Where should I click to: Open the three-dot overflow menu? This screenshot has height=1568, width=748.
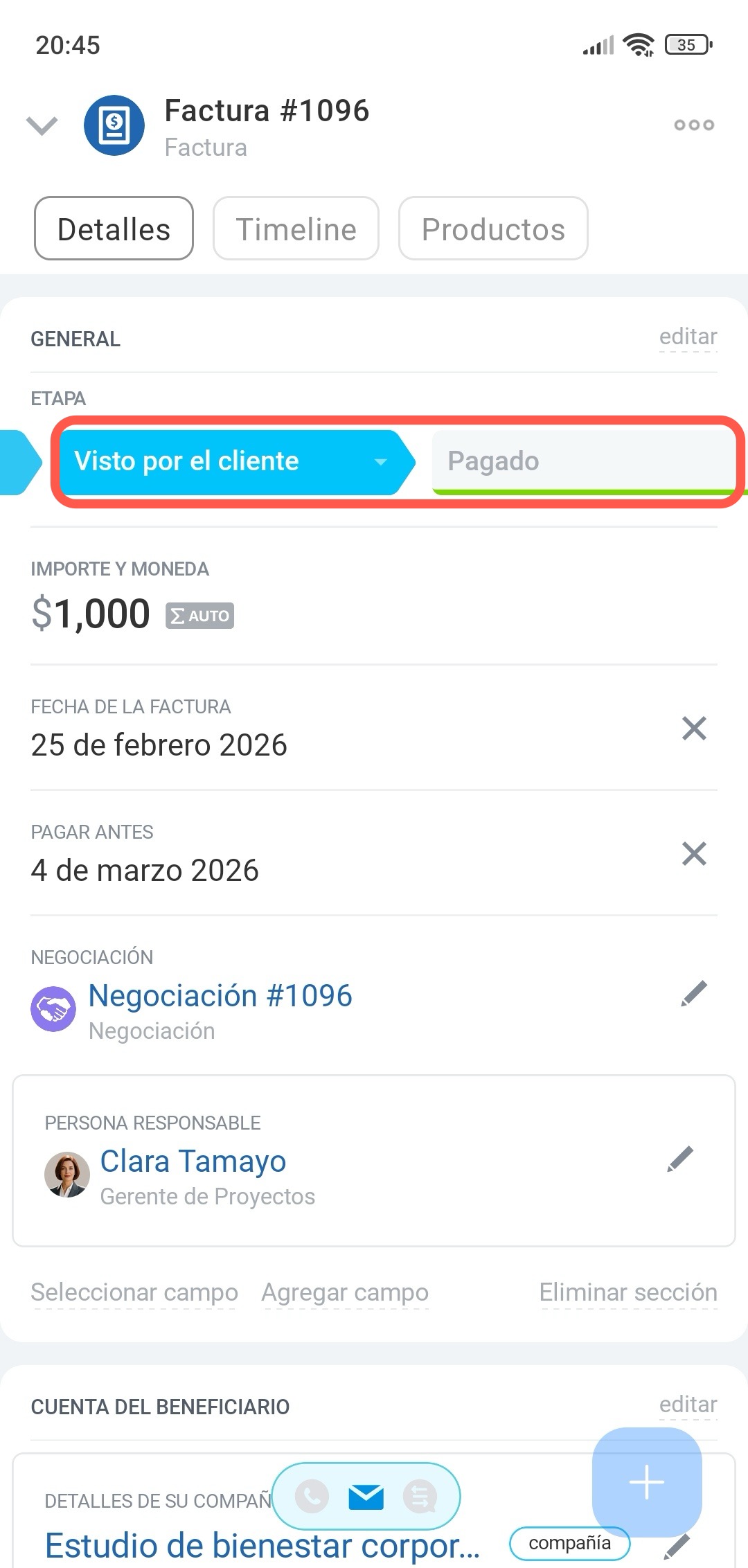coord(693,125)
